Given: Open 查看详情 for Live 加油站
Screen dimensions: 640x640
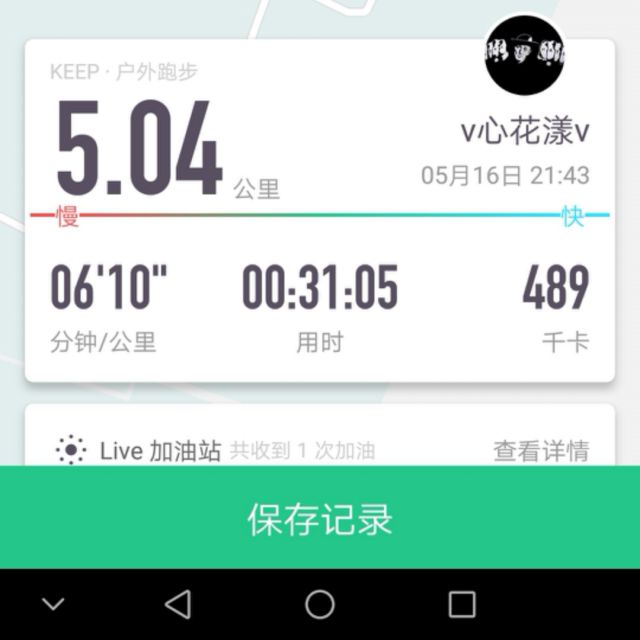Looking at the screenshot, I should tap(541, 451).
